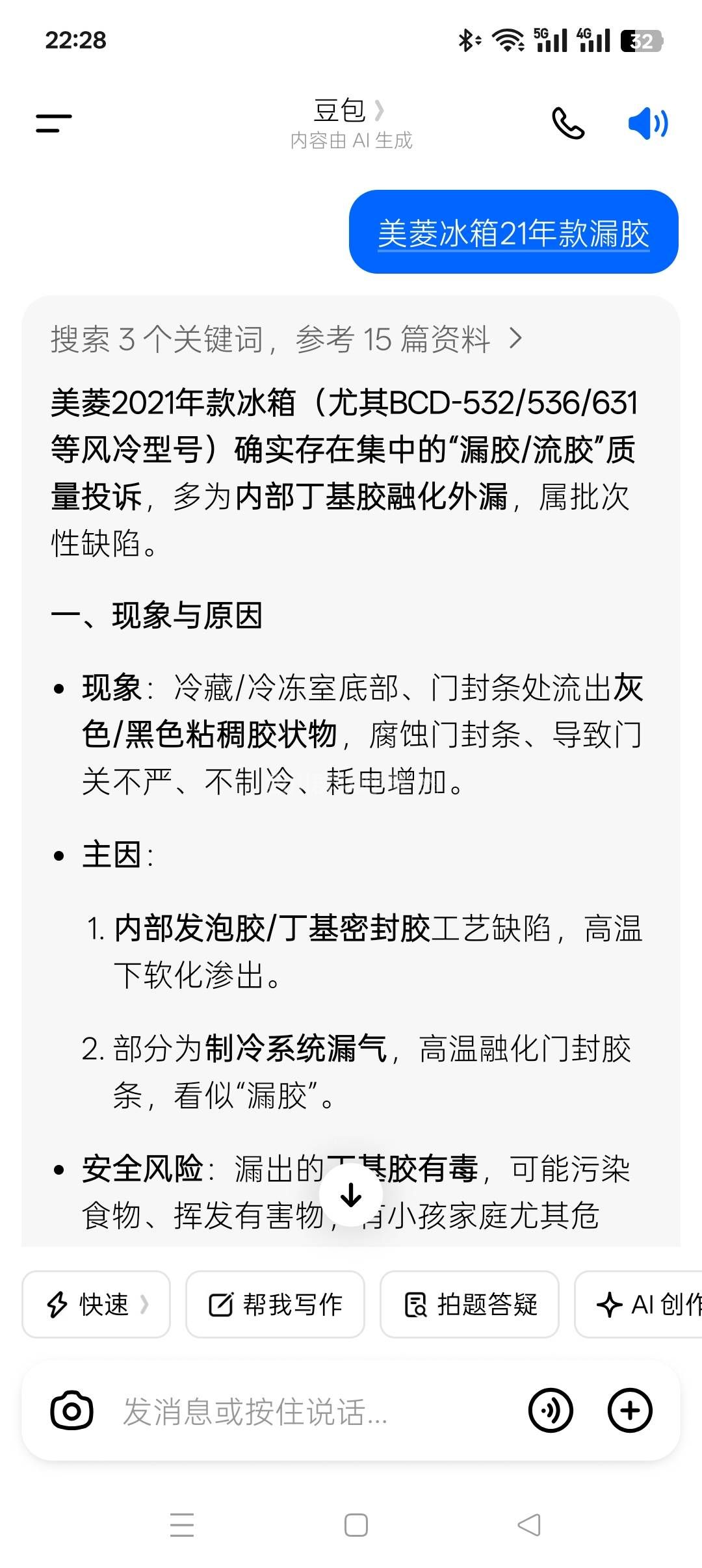Expand the searched keywords and references
Viewport: 702px width, 1568px height.
point(286,339)
